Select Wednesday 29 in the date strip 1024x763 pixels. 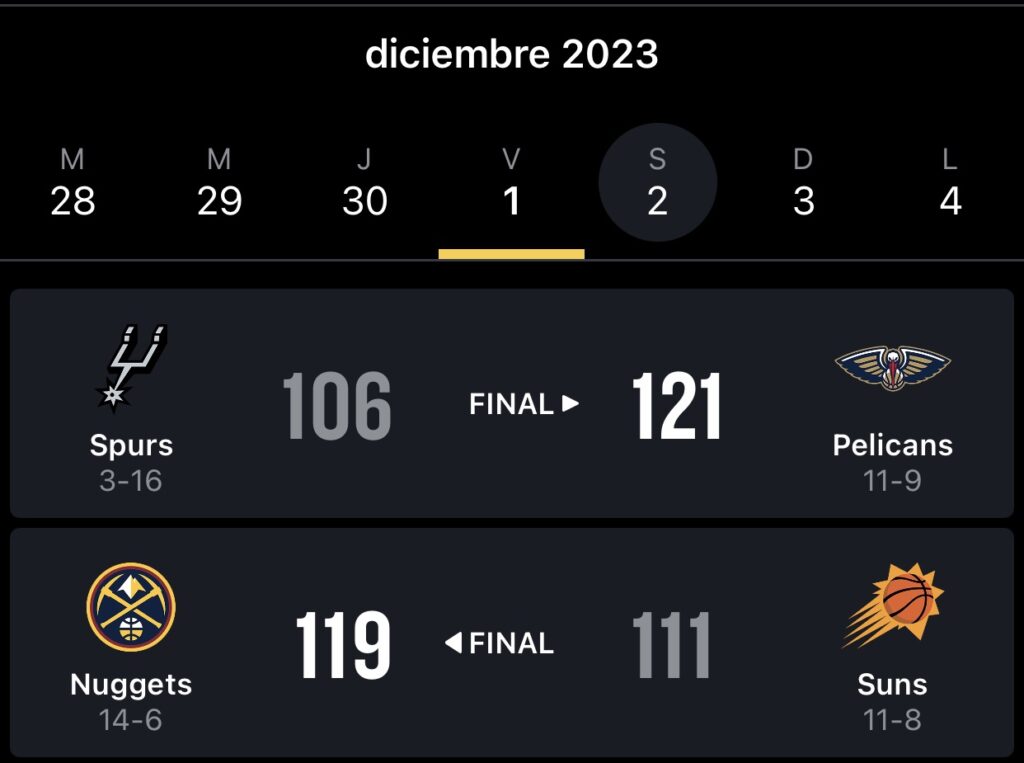pos(219,185)
